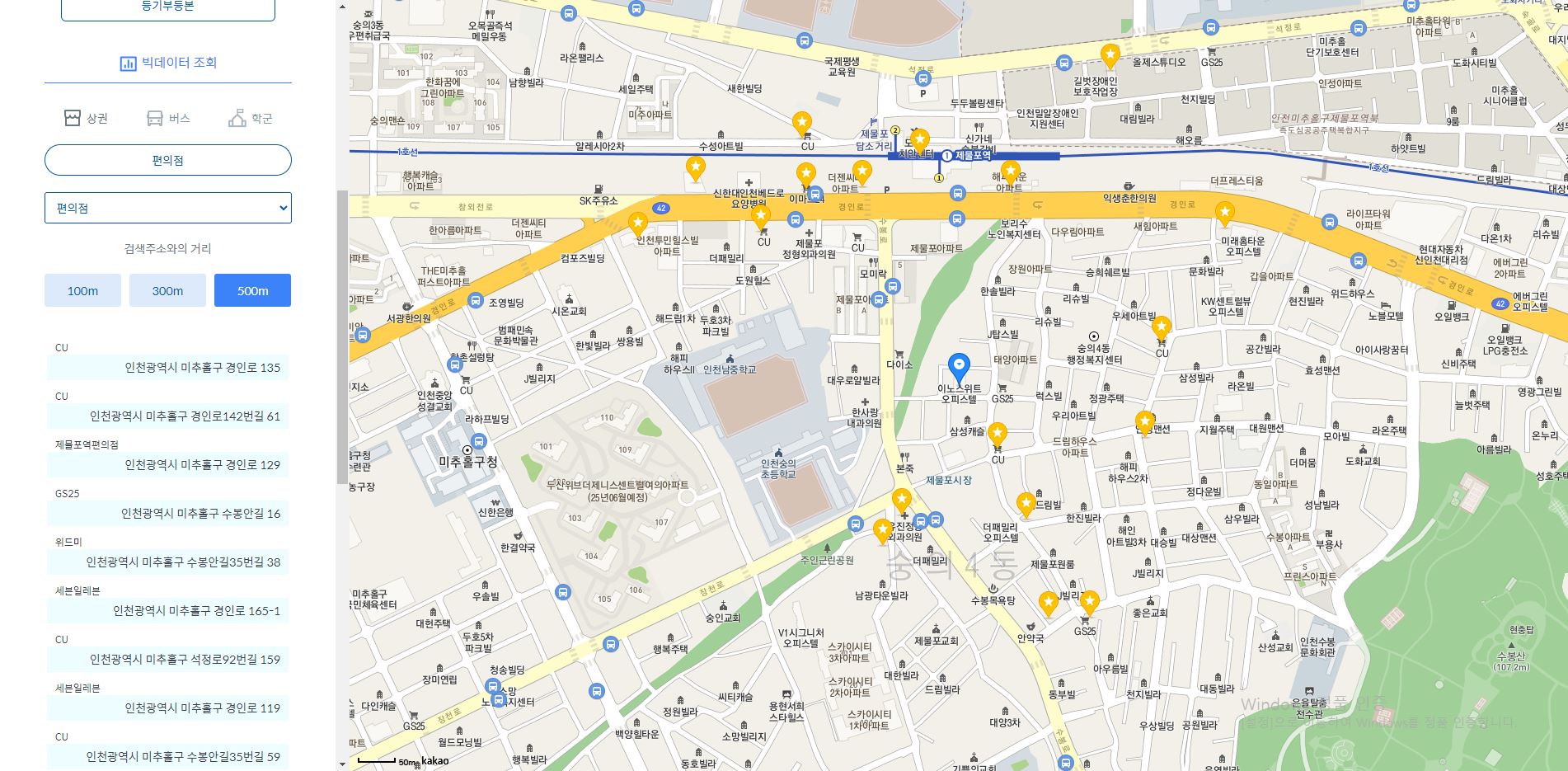Screen dimensions: 1568x771
Task: Open the GS25 at 수봉안길 16
Action: 168,513
